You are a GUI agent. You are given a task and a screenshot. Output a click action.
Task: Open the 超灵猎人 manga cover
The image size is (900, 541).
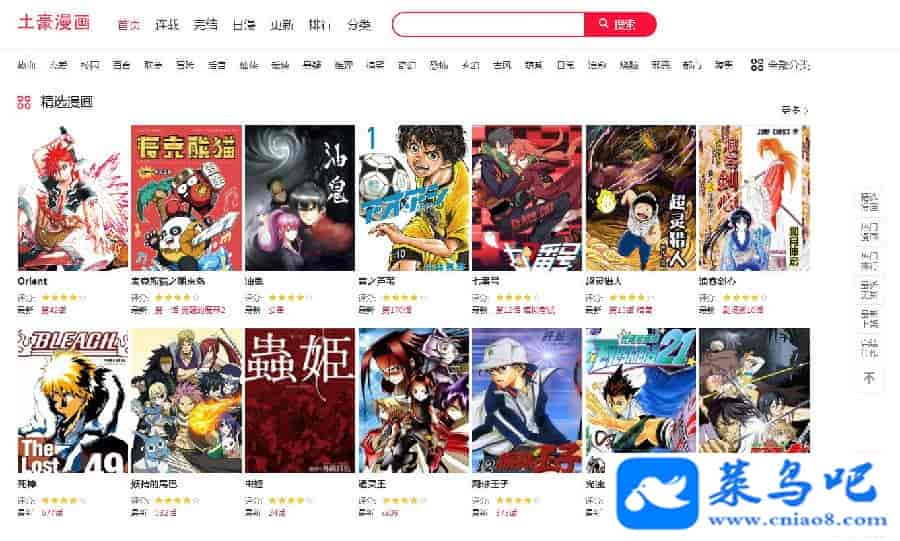[x=640, y=197]
